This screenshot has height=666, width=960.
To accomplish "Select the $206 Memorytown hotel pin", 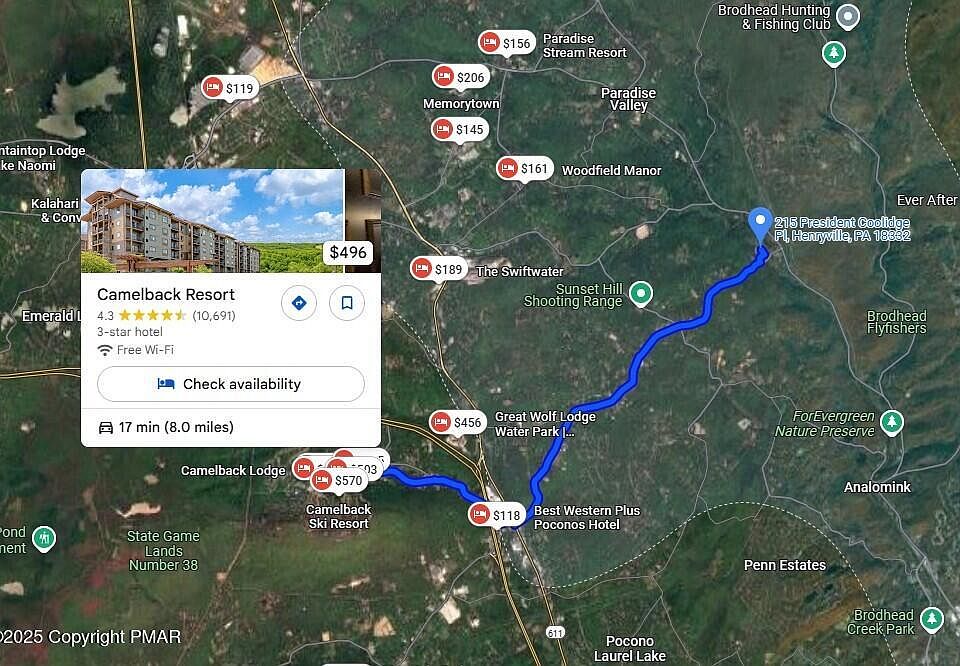I will click(x=459, y=77).
